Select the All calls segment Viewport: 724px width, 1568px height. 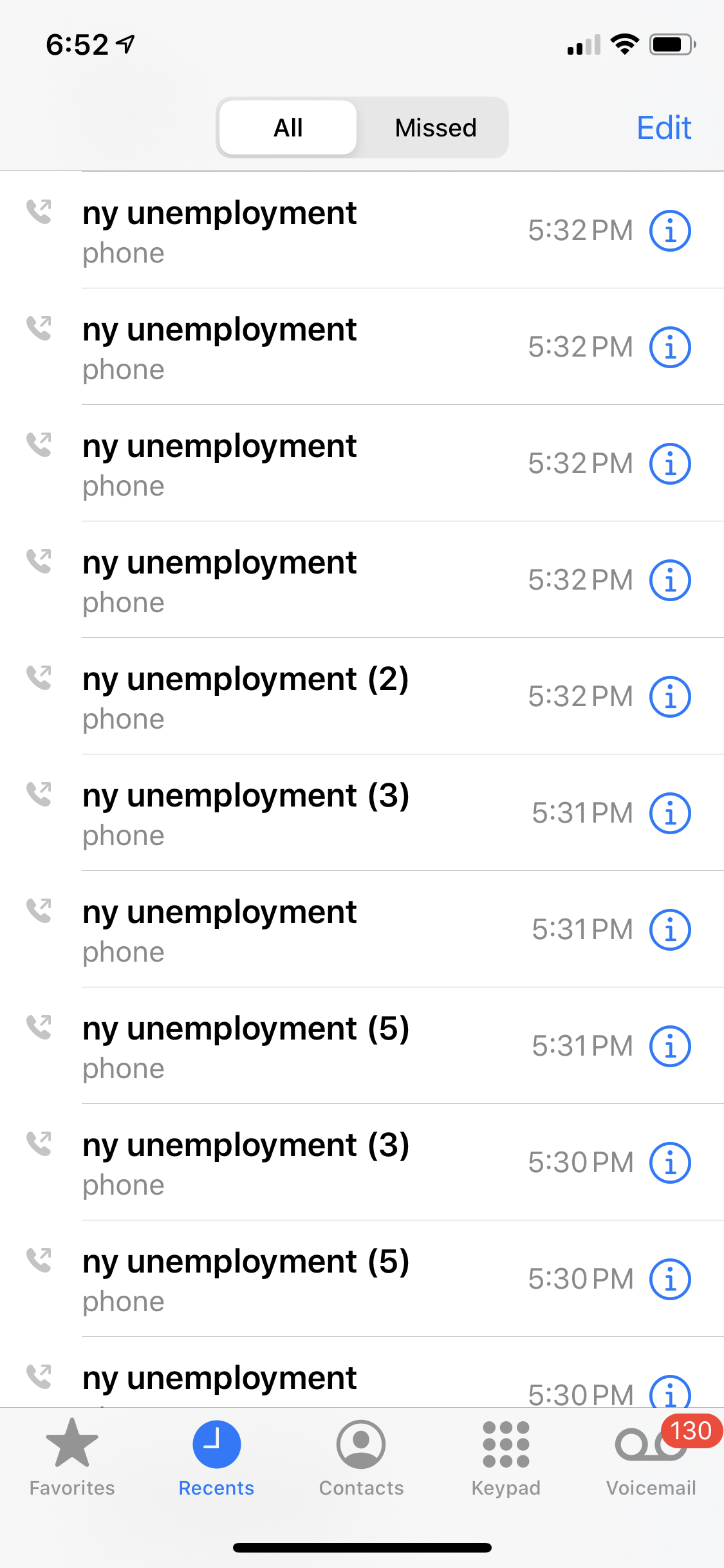pyautogui.click(x=288, y=127)
